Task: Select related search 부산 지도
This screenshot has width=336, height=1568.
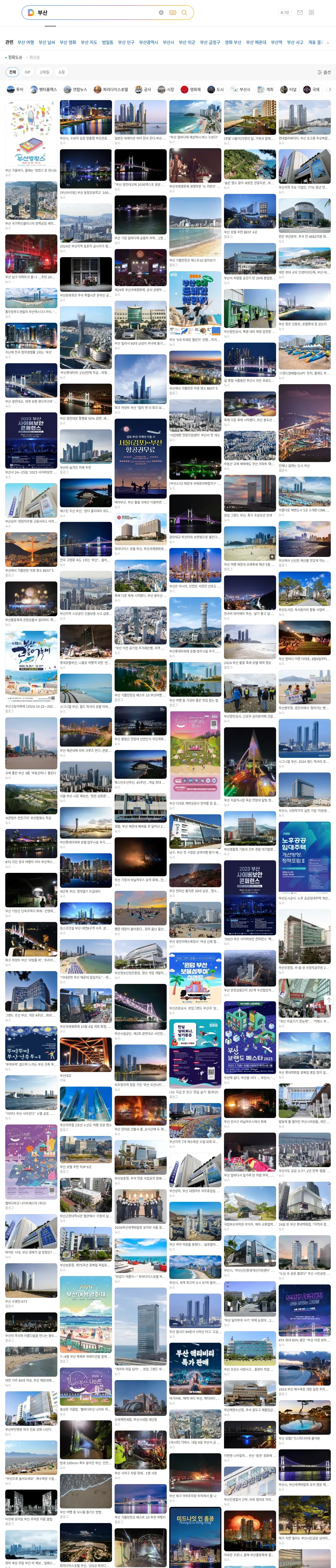Action: pos(88,43)
